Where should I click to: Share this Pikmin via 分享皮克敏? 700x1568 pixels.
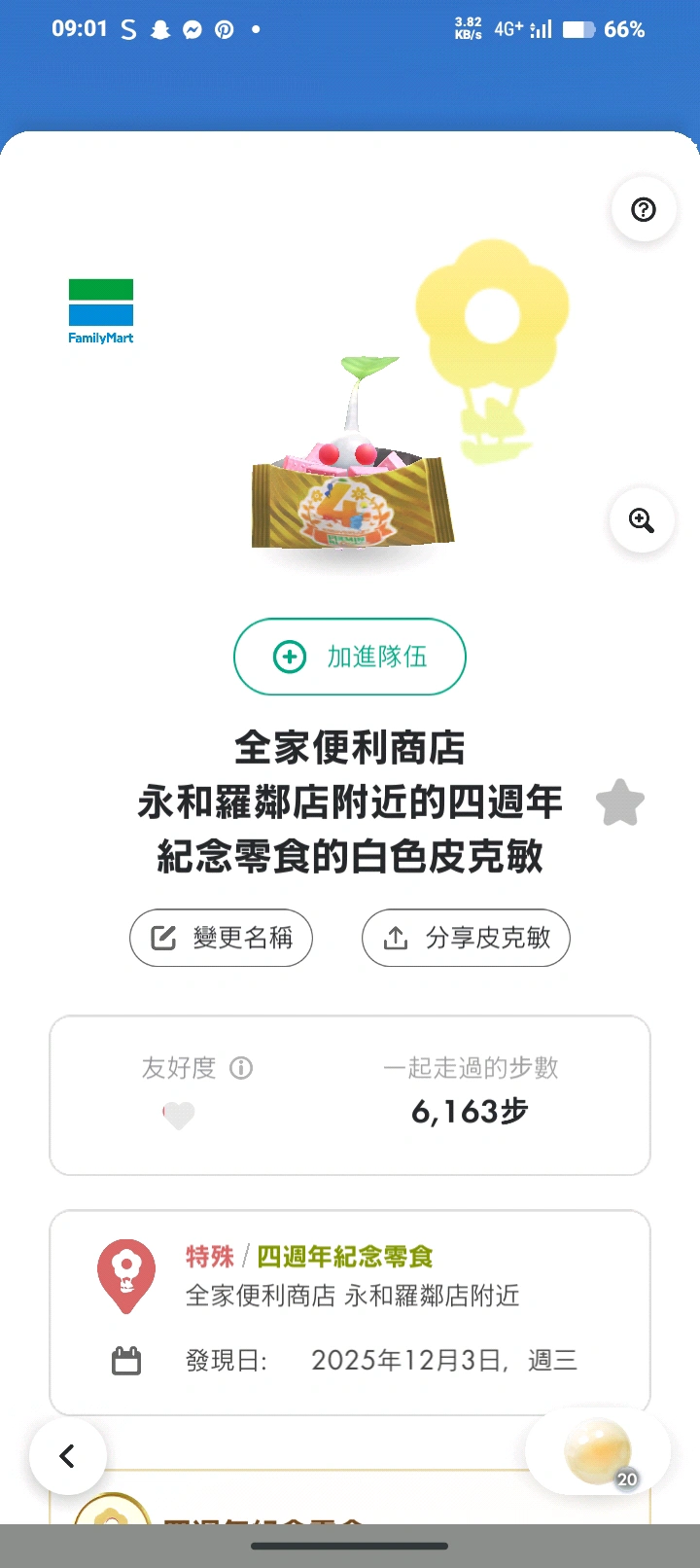[466, 938]
